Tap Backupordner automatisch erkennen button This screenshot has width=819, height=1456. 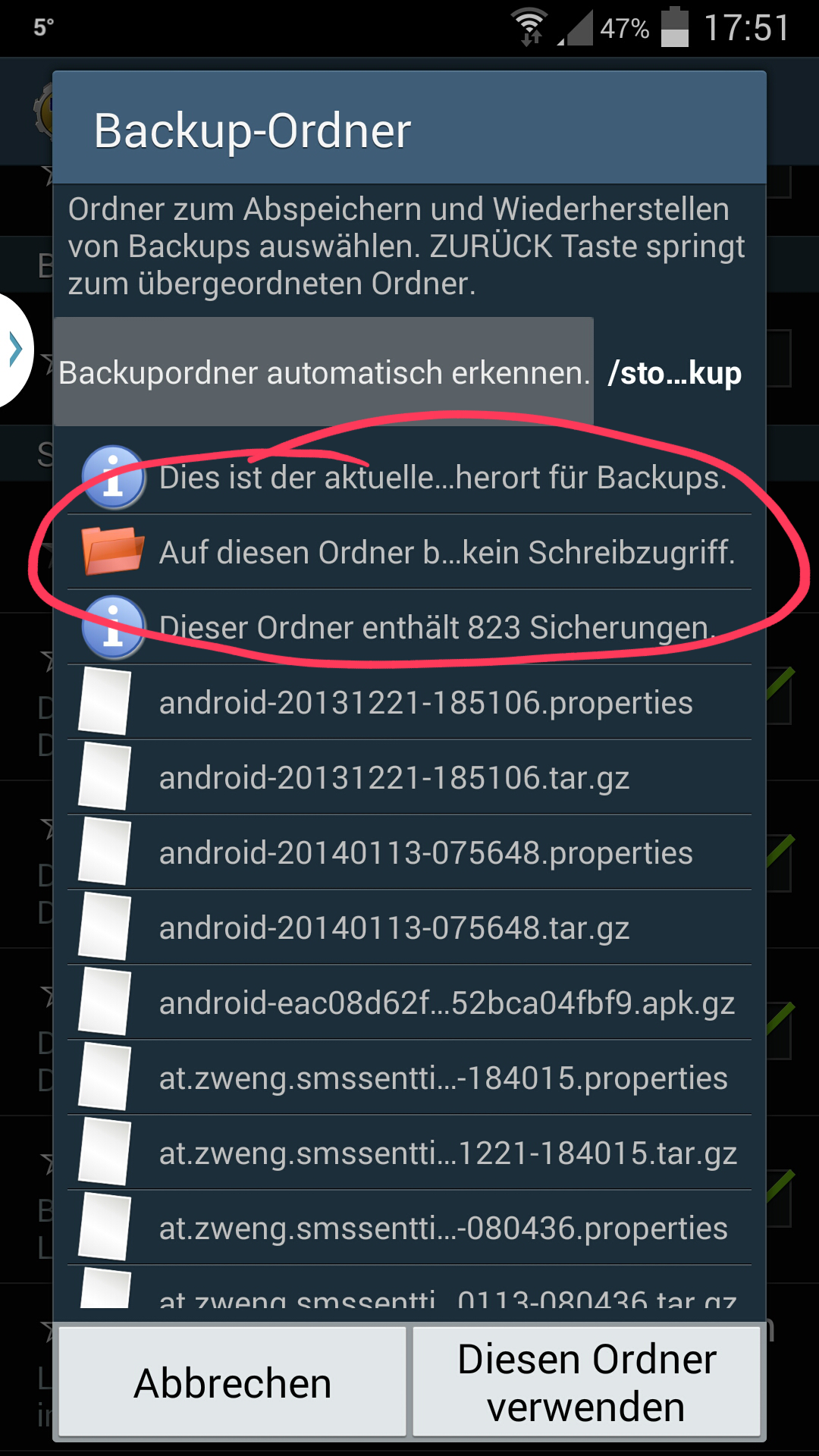324,372
